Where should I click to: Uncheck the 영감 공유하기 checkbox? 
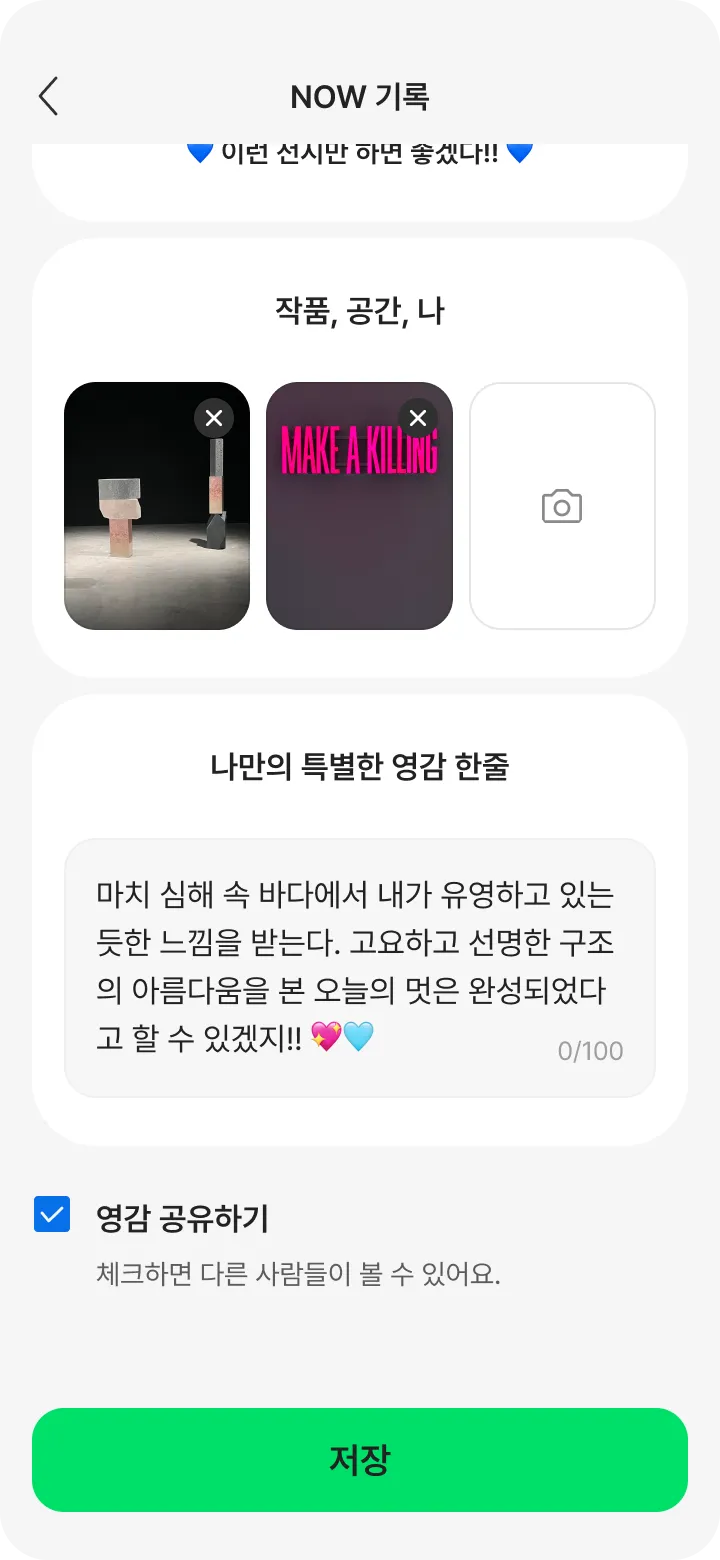[52, 1214]
